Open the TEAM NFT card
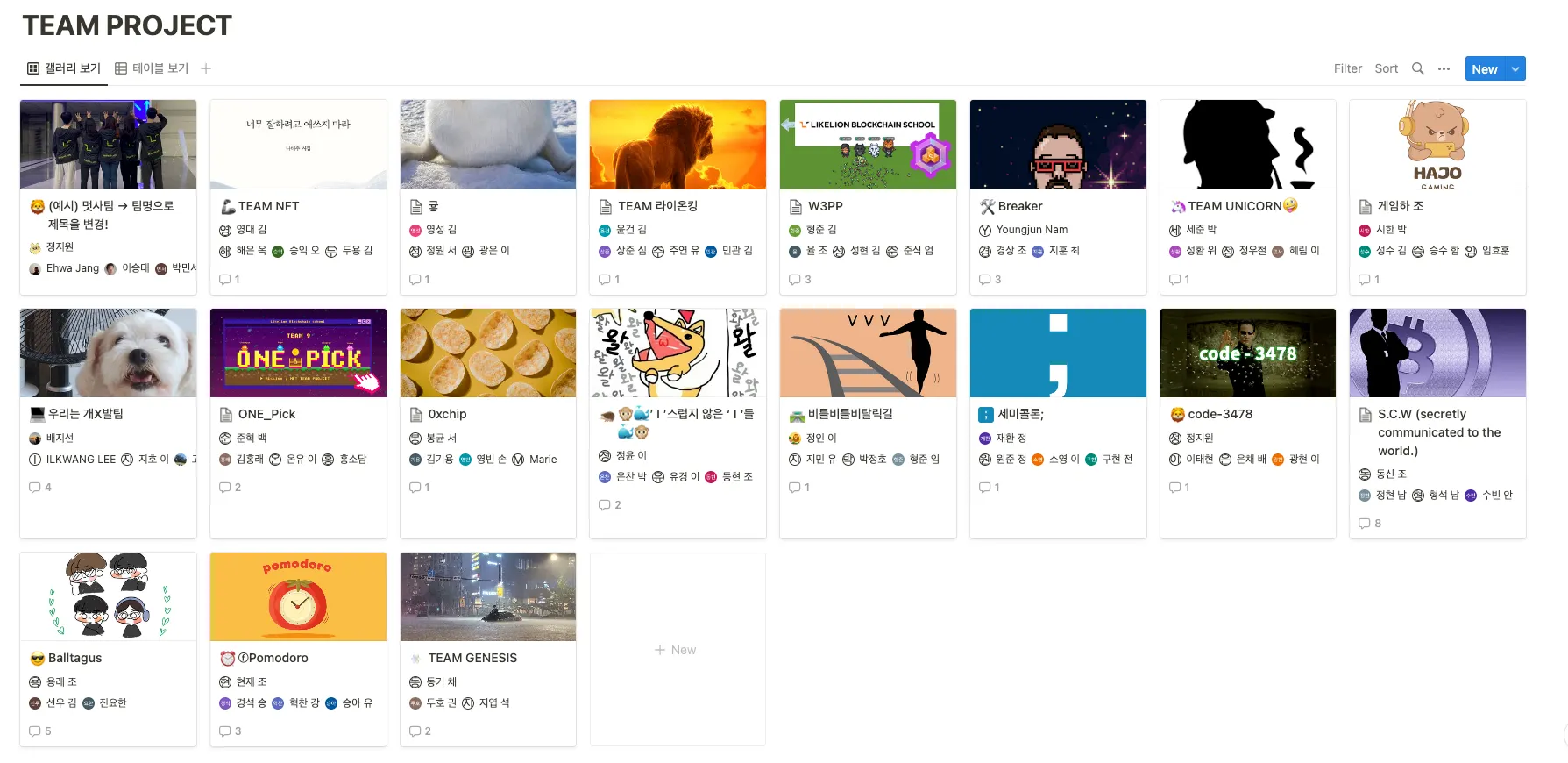Image resolution: width=1568 pixels, height=763 pixels. click(x=268, y=206)
